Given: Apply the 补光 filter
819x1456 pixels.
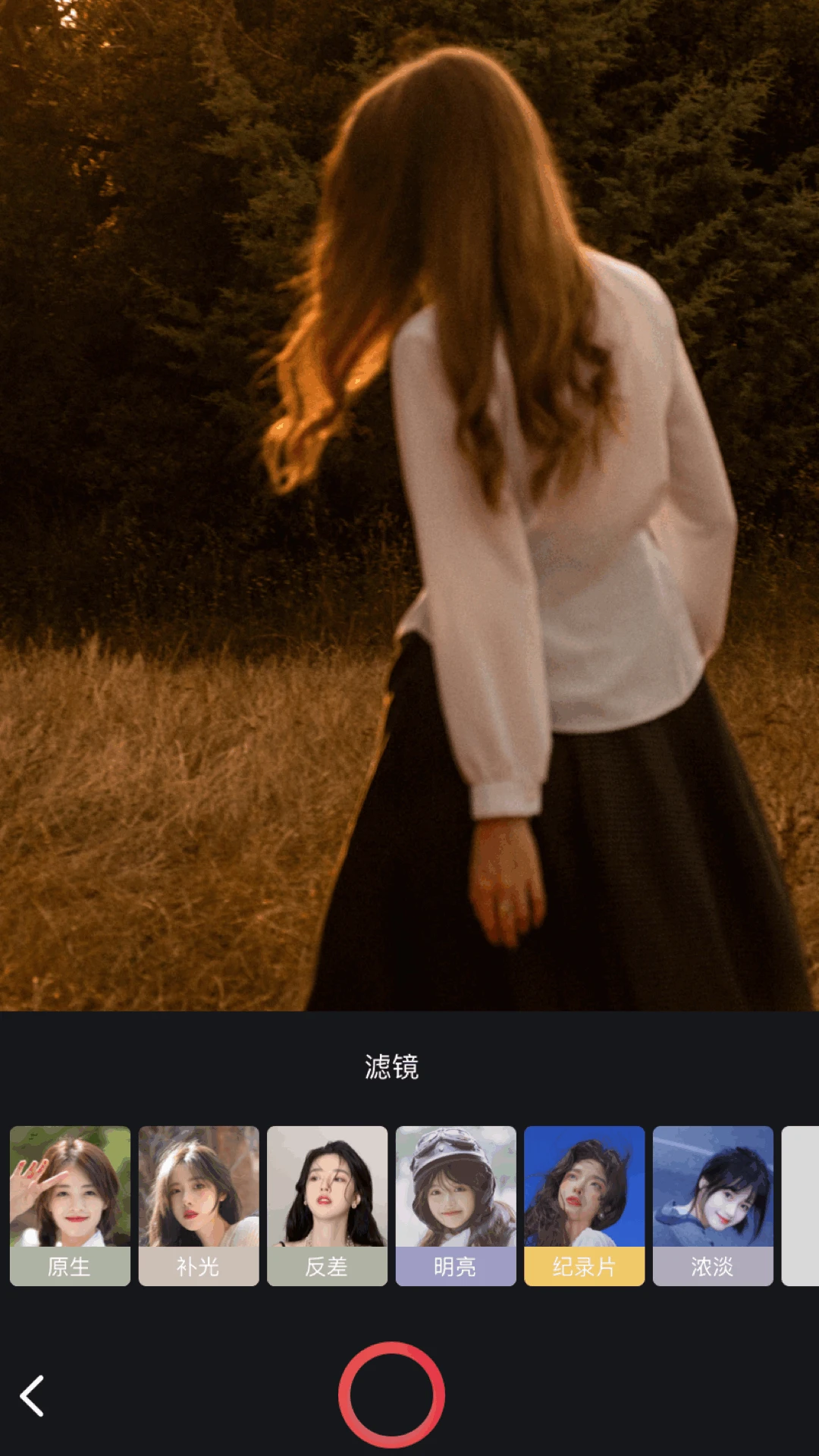Looking at the screenshot, I should (x=199, y=1206).
